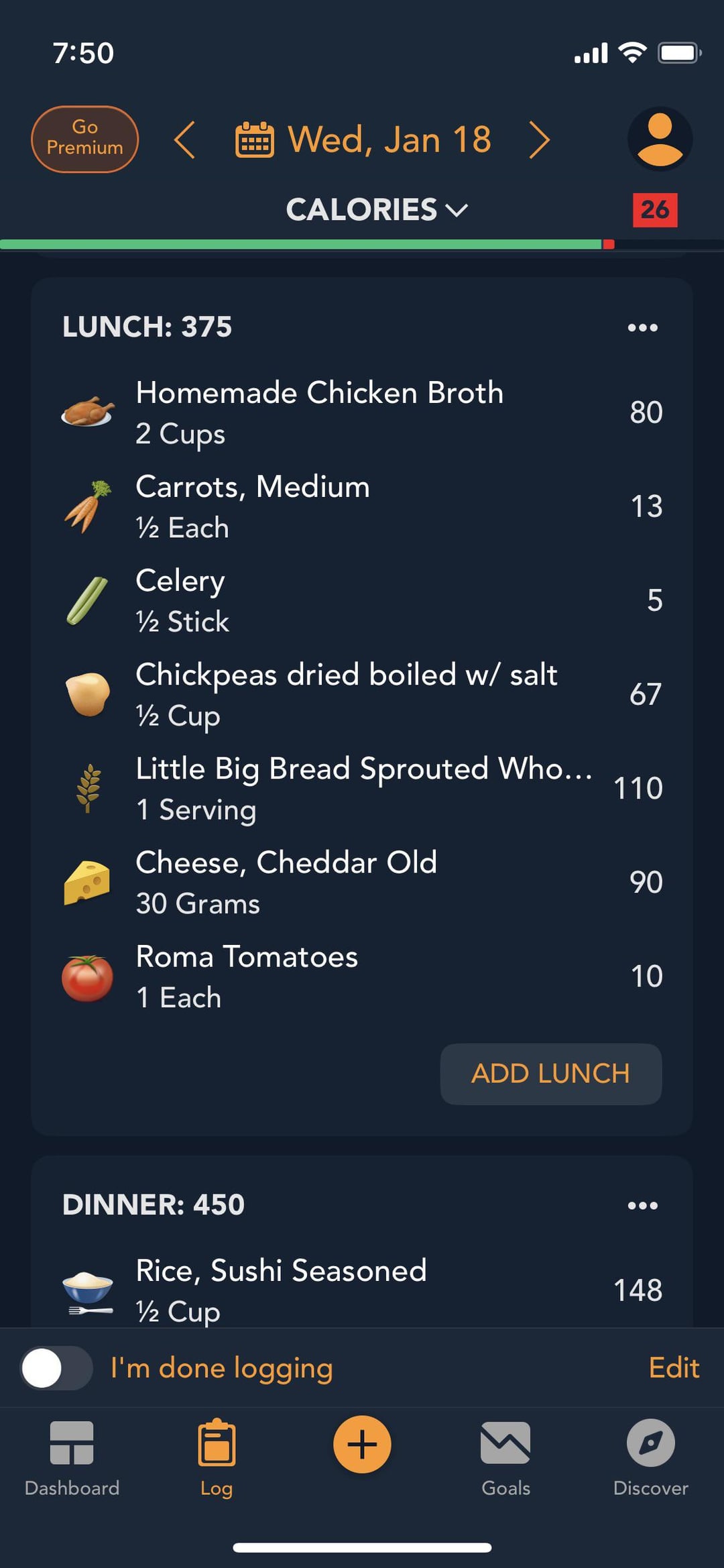Open the Lunch overflow menu
724x1568 pixels.
coord(642,327)
